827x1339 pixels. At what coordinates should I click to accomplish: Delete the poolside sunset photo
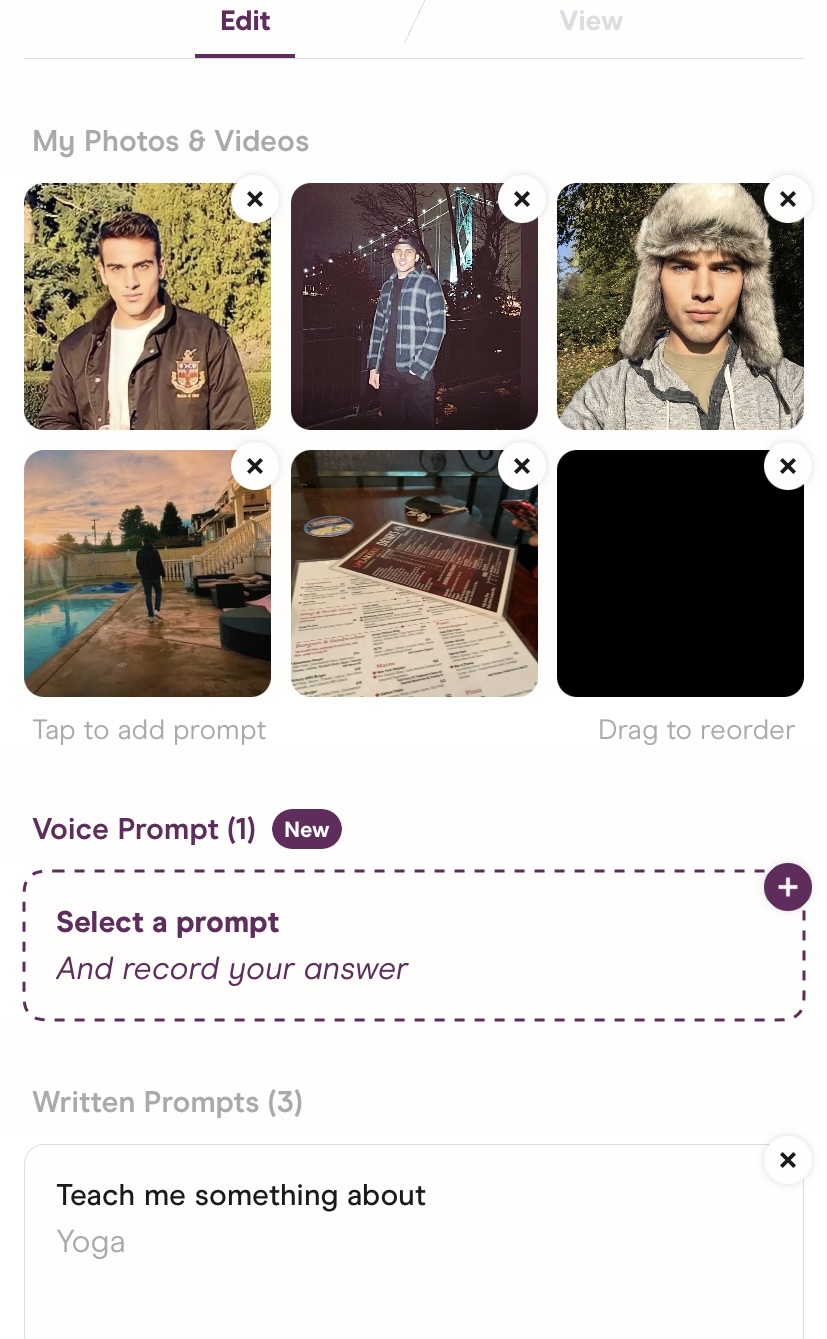pyautogui.click(x=255, y=466)
